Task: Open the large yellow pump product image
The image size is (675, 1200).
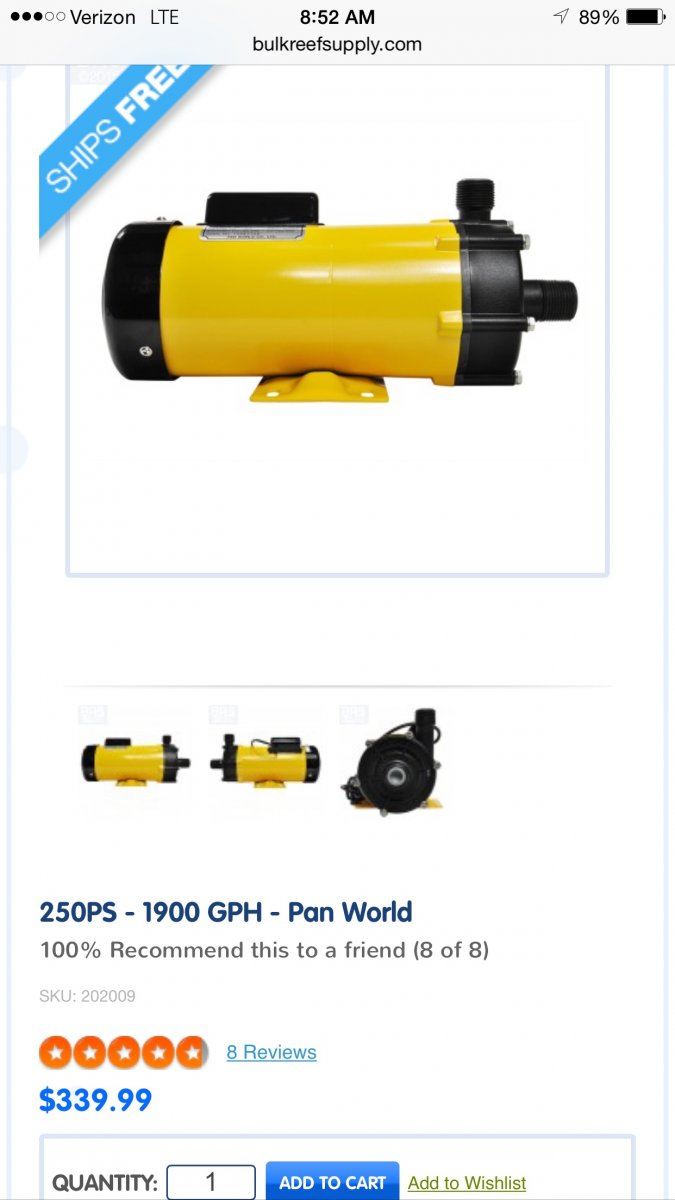Action: coord(337,320)
